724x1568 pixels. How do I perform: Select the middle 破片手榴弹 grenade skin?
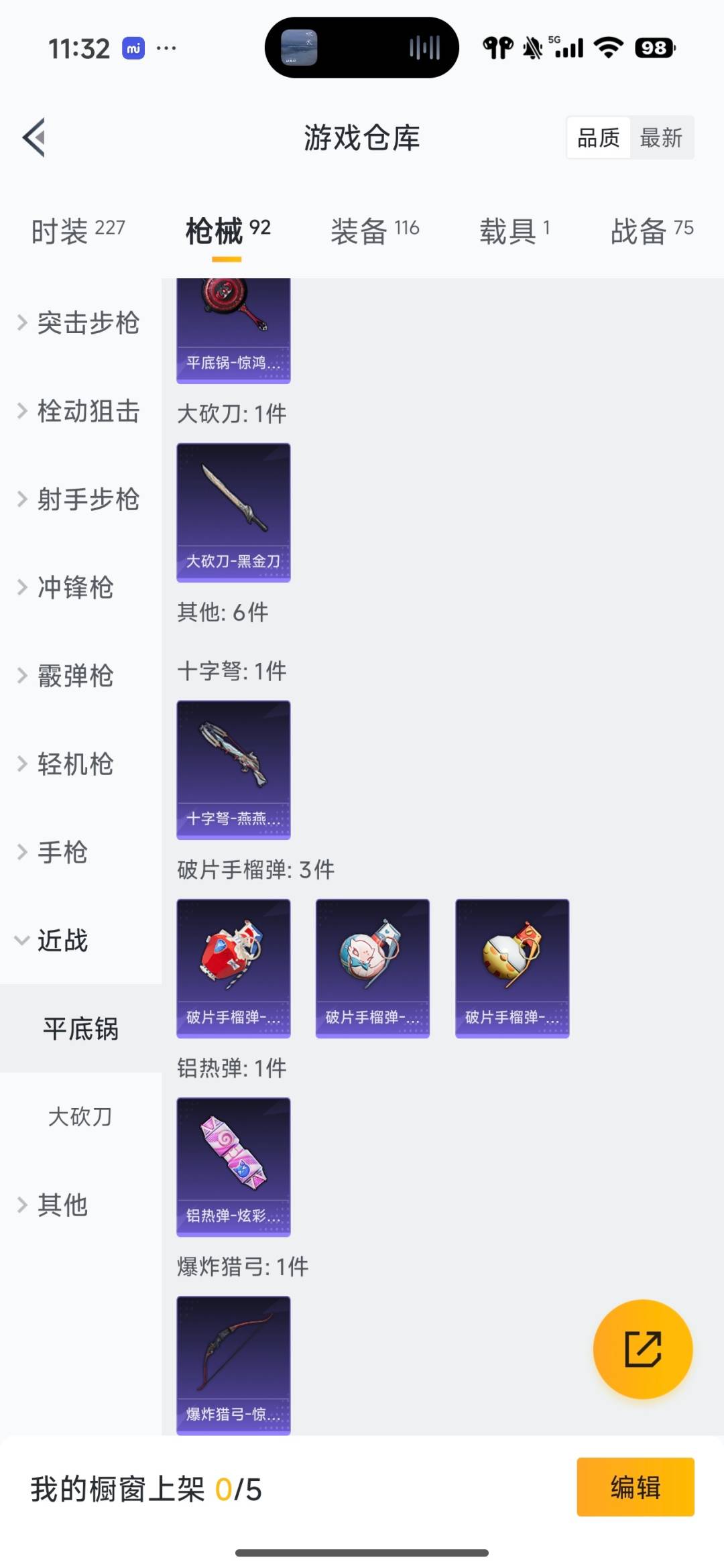372,967
